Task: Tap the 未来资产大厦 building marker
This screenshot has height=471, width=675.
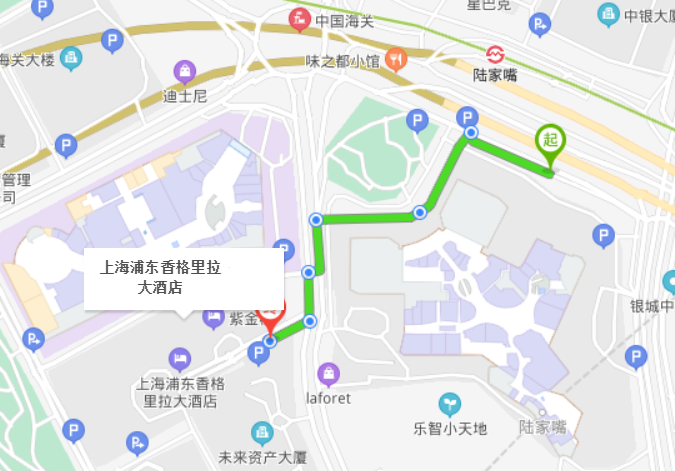Action: [262, 433]
